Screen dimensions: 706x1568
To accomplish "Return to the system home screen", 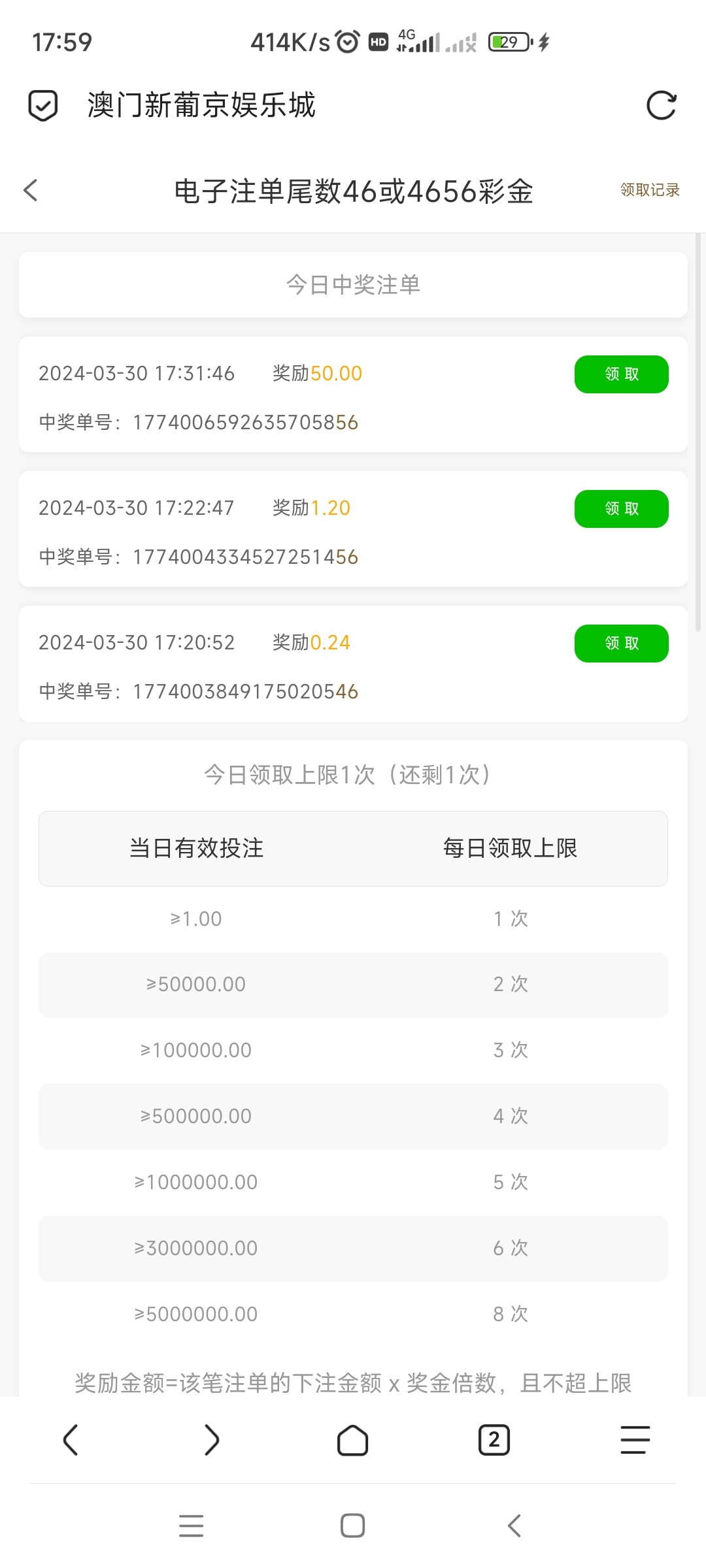I will point(353,1526).
